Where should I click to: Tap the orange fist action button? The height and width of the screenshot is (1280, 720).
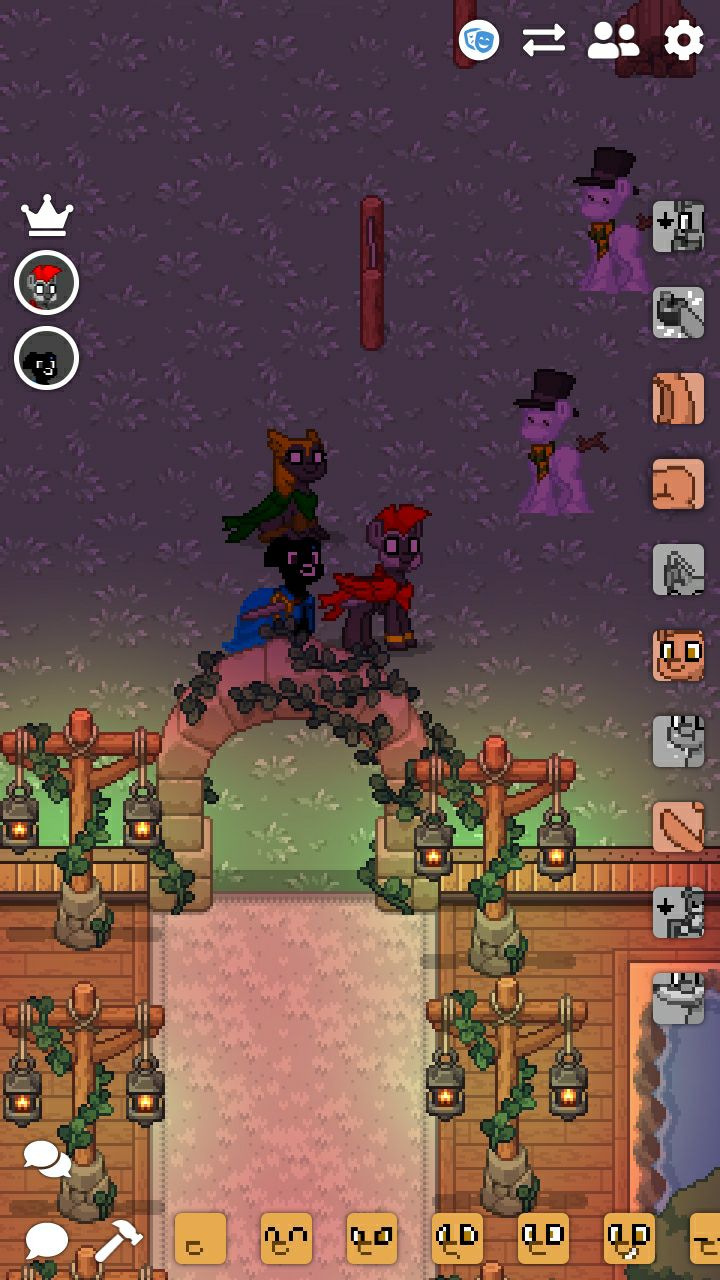pos(678,485)
